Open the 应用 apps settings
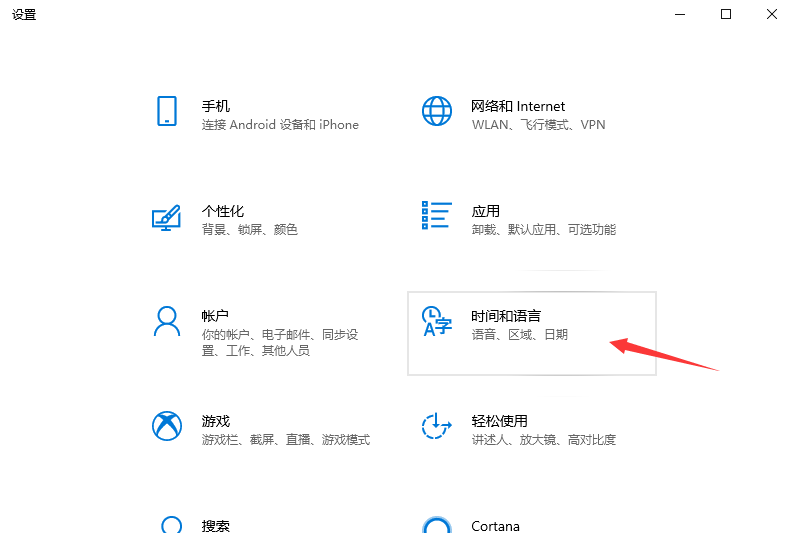The image size is (790, 533). (485, 211)
